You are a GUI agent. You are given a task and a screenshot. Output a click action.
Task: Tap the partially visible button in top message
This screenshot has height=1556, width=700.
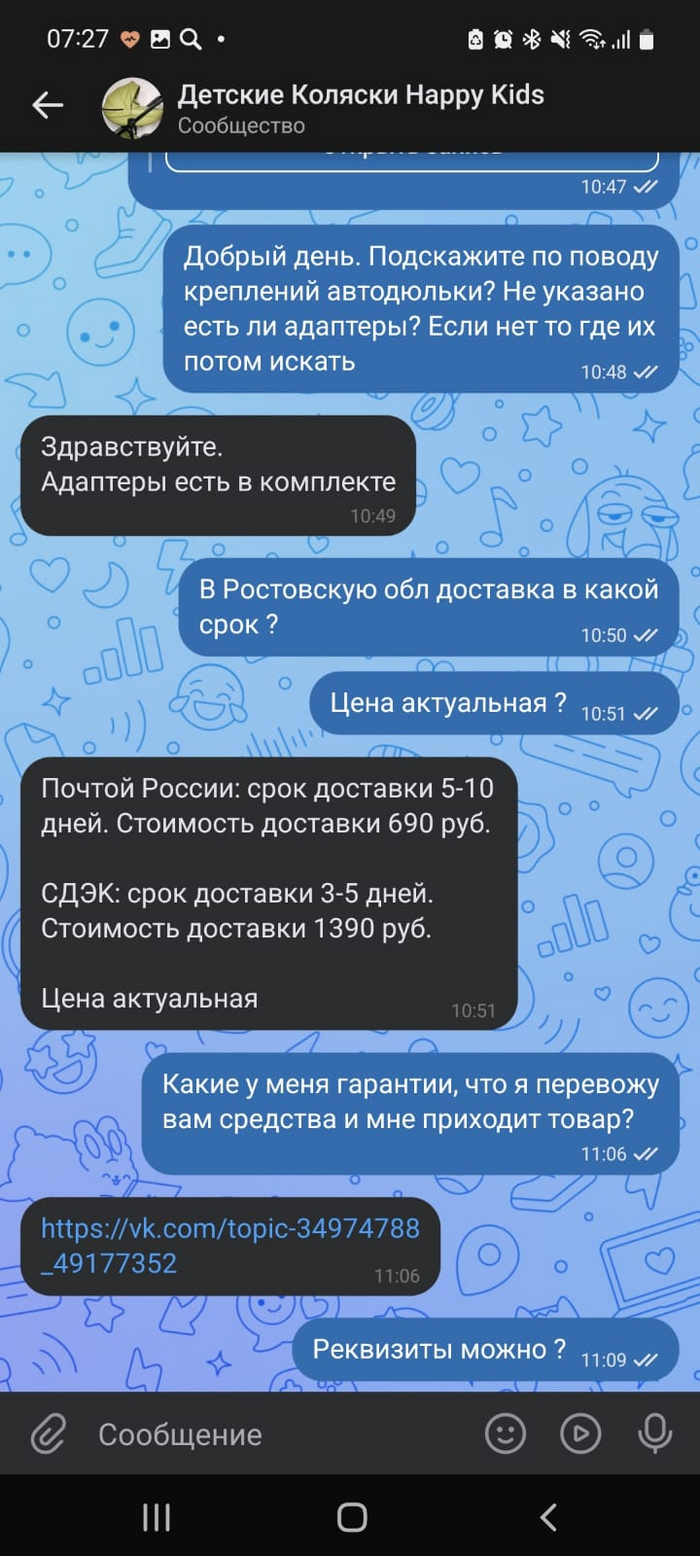click(x=411, y=158)
